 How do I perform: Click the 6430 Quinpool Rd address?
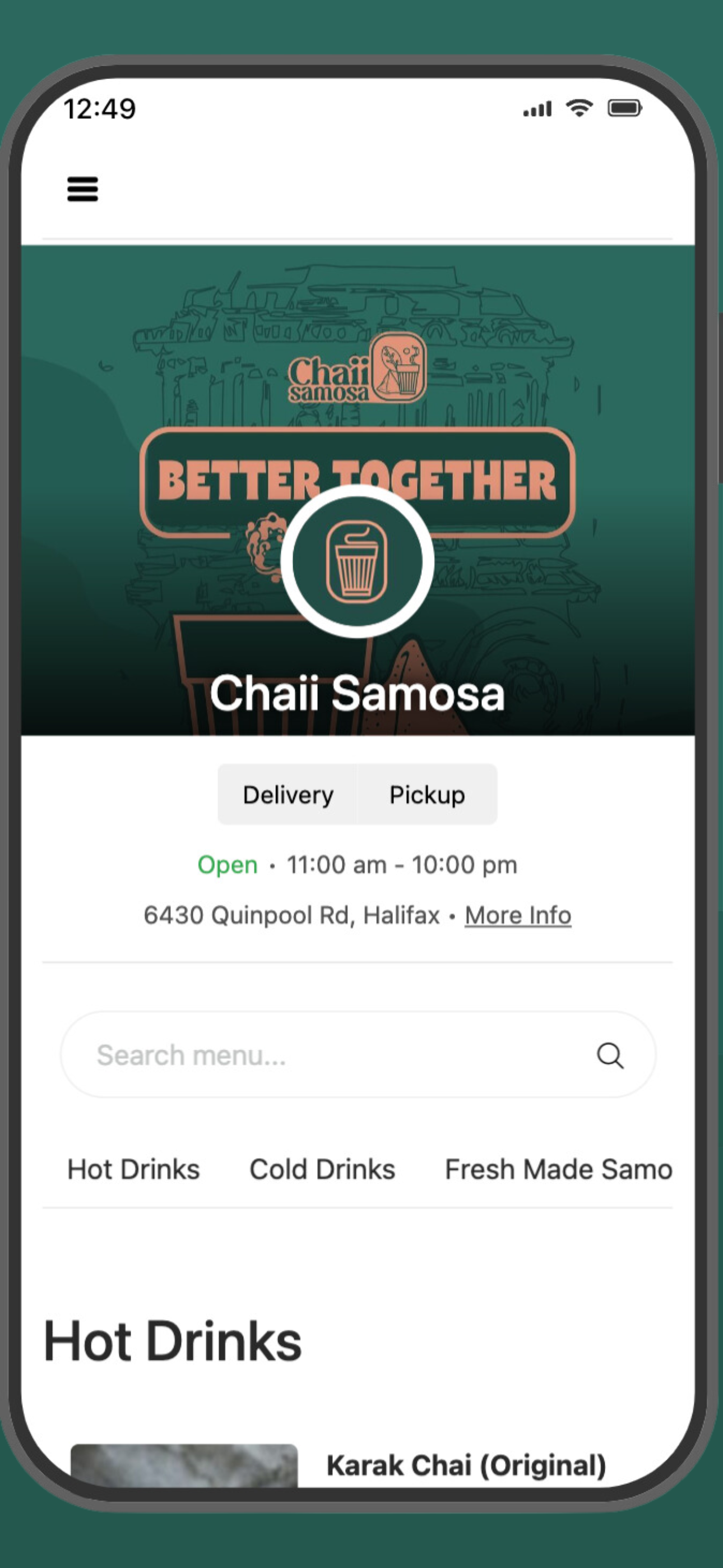pos(292,915)
